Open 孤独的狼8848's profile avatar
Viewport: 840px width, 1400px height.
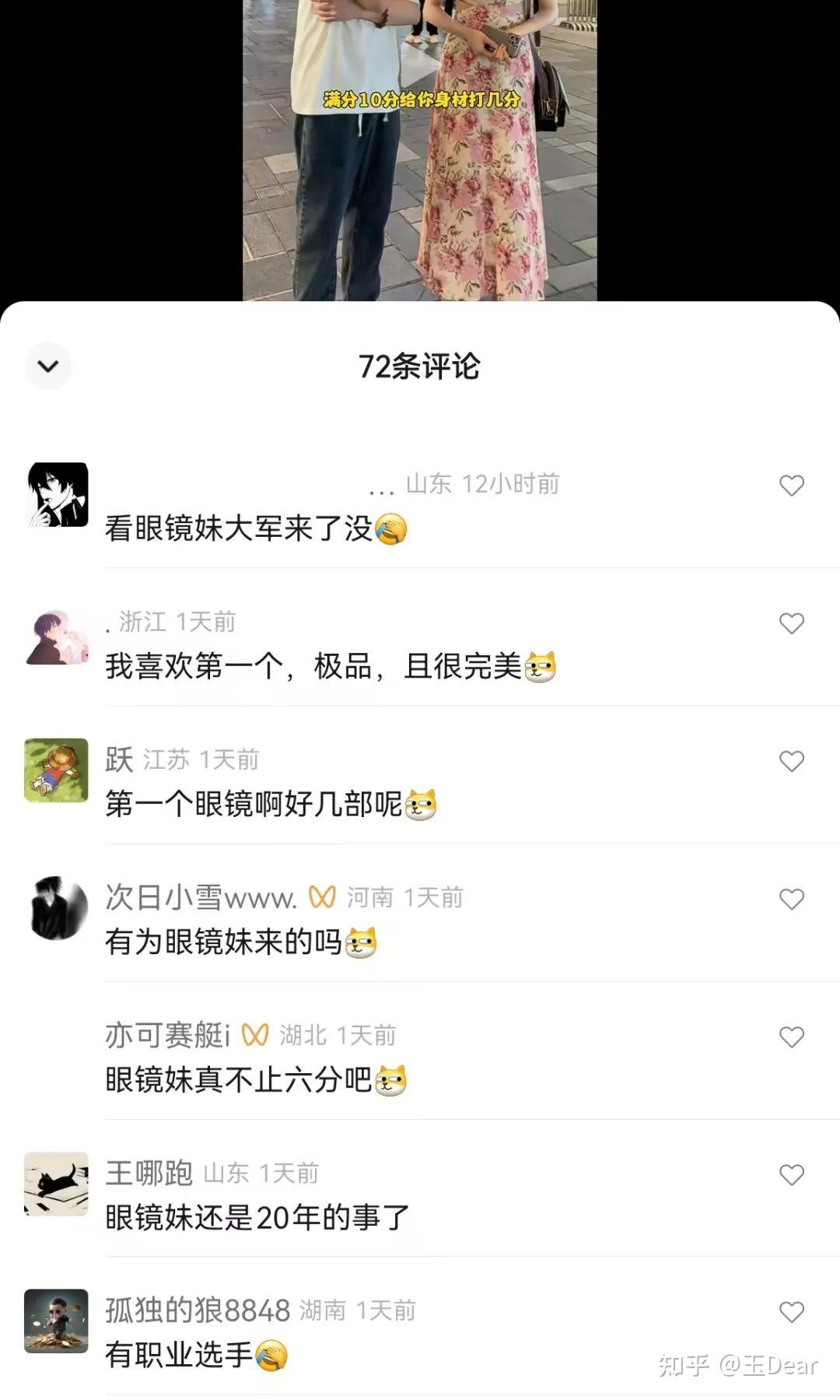56,1321
